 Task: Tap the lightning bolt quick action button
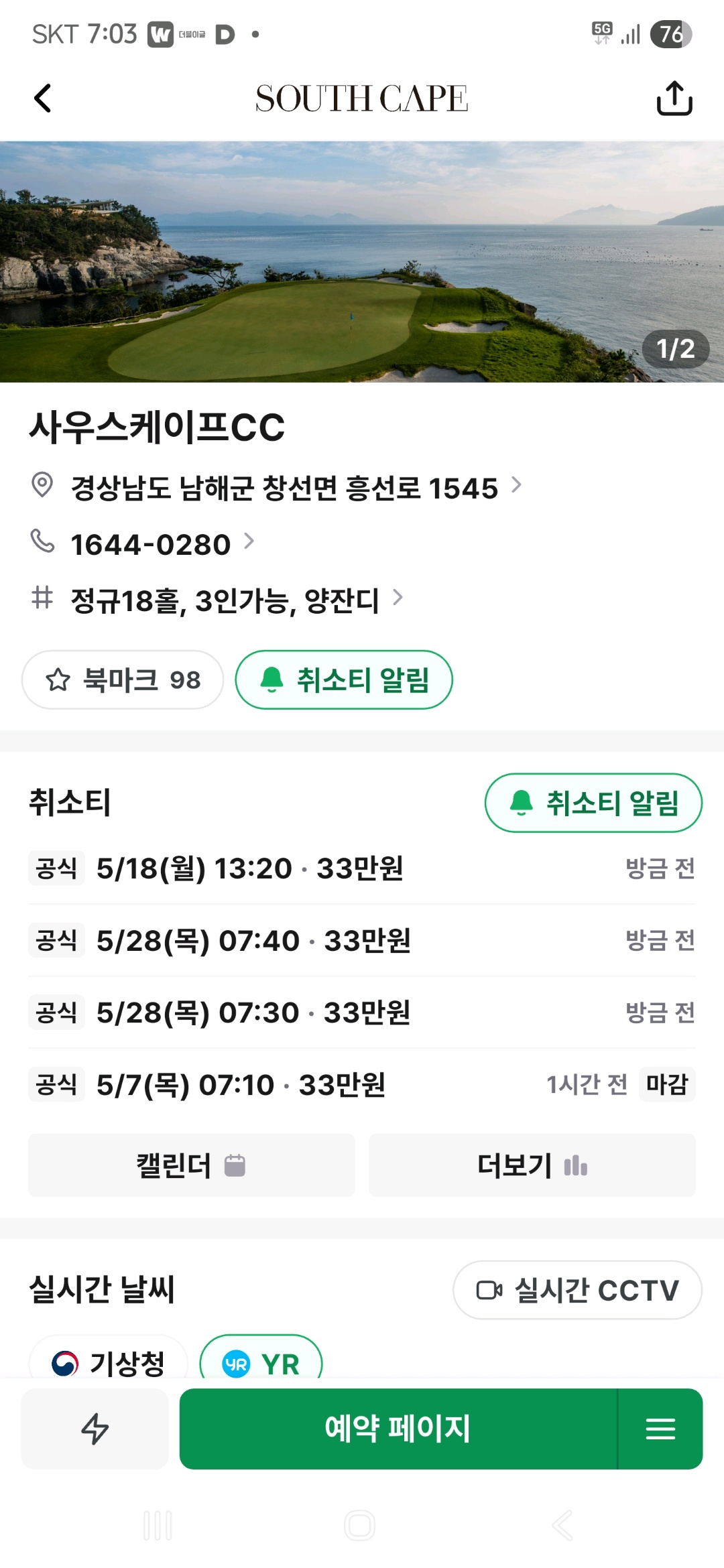click(95, 1429)
